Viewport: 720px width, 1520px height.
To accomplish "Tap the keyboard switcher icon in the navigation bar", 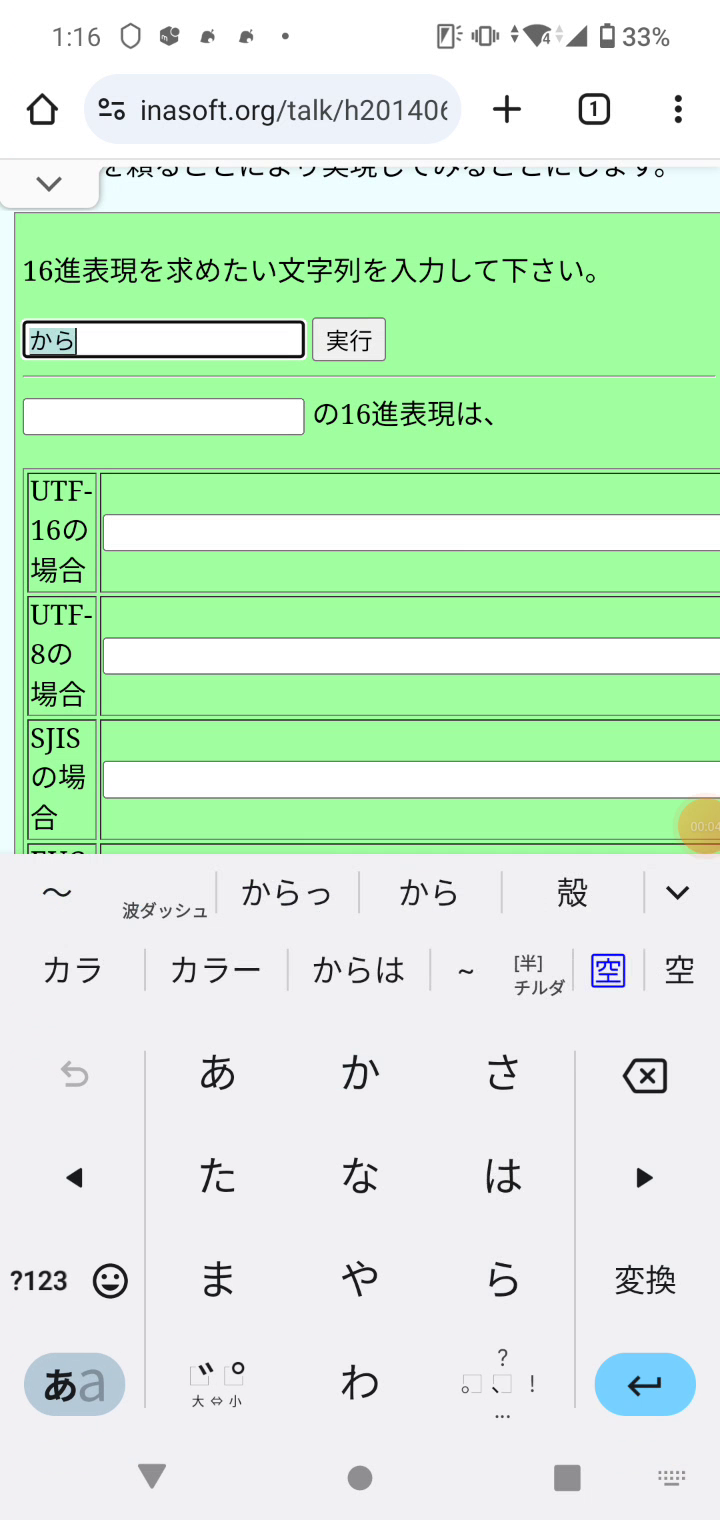I will click(x=669, y=1476).
